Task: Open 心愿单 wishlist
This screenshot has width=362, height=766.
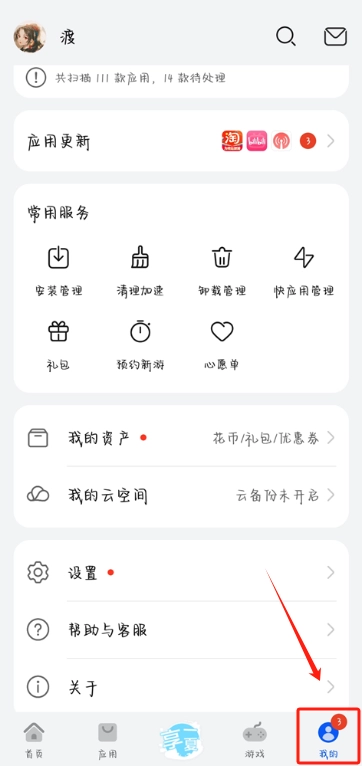Action: (x=222, y=345)
